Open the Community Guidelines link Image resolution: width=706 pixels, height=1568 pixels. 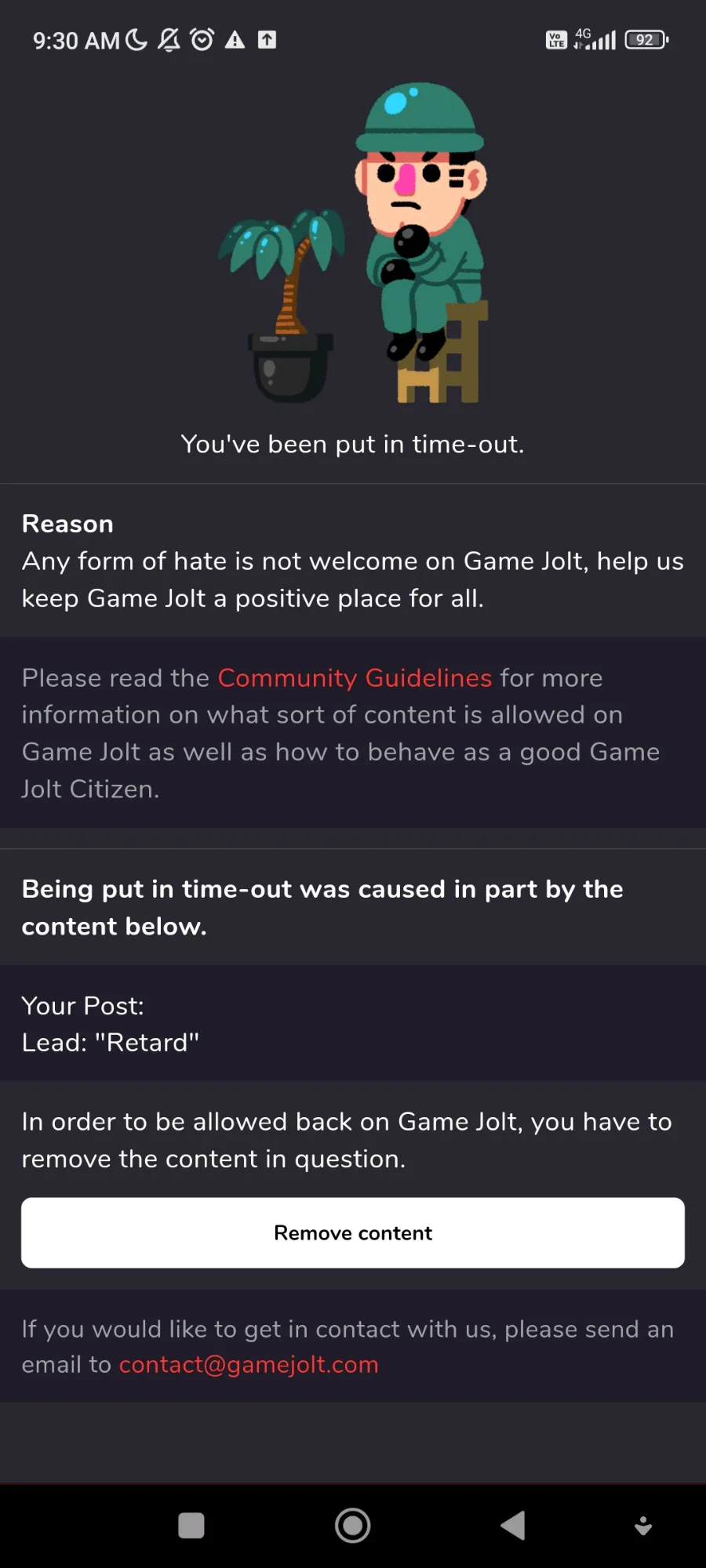pos(355,678)
